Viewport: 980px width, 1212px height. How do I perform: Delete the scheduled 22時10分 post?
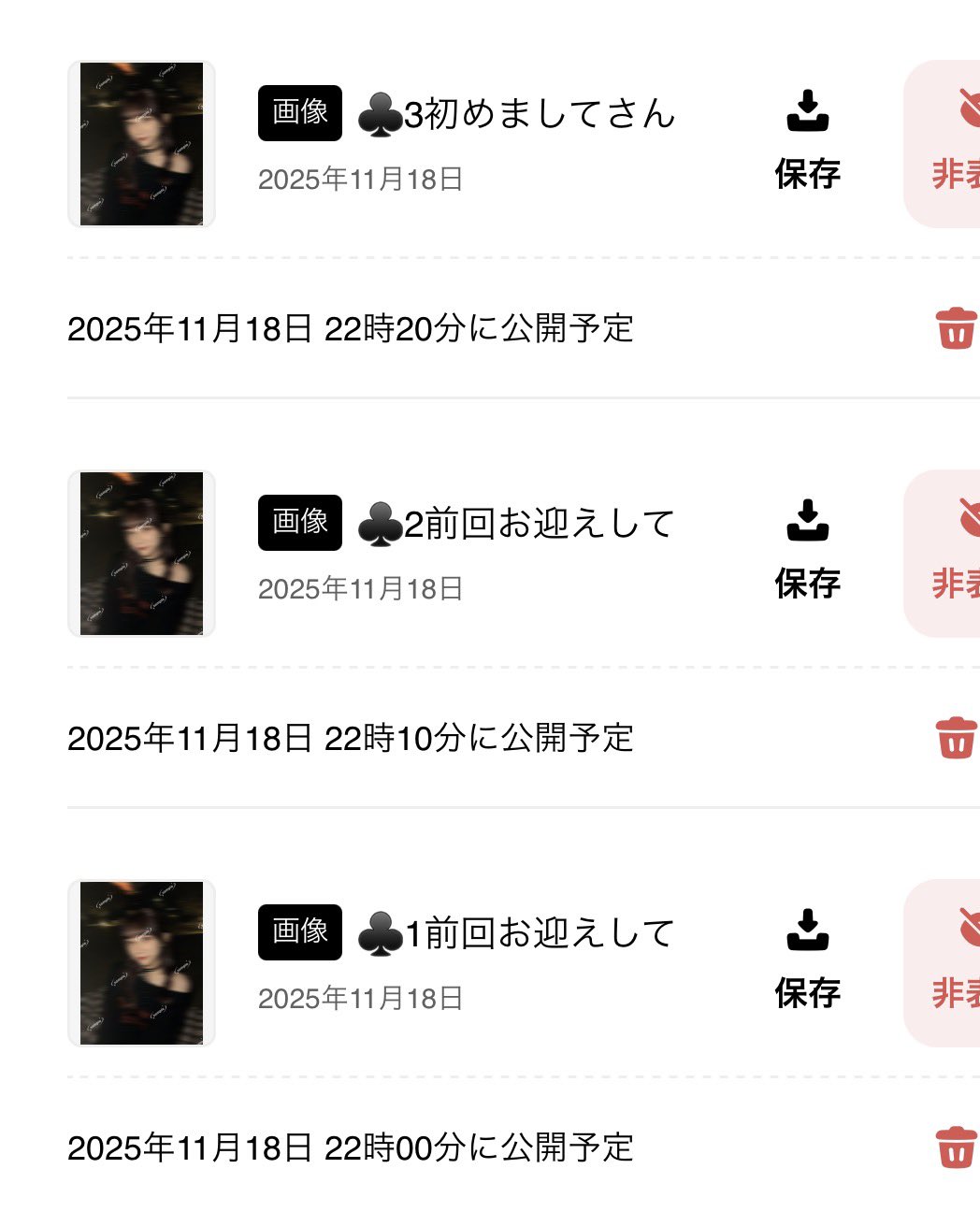coord(955,738)
